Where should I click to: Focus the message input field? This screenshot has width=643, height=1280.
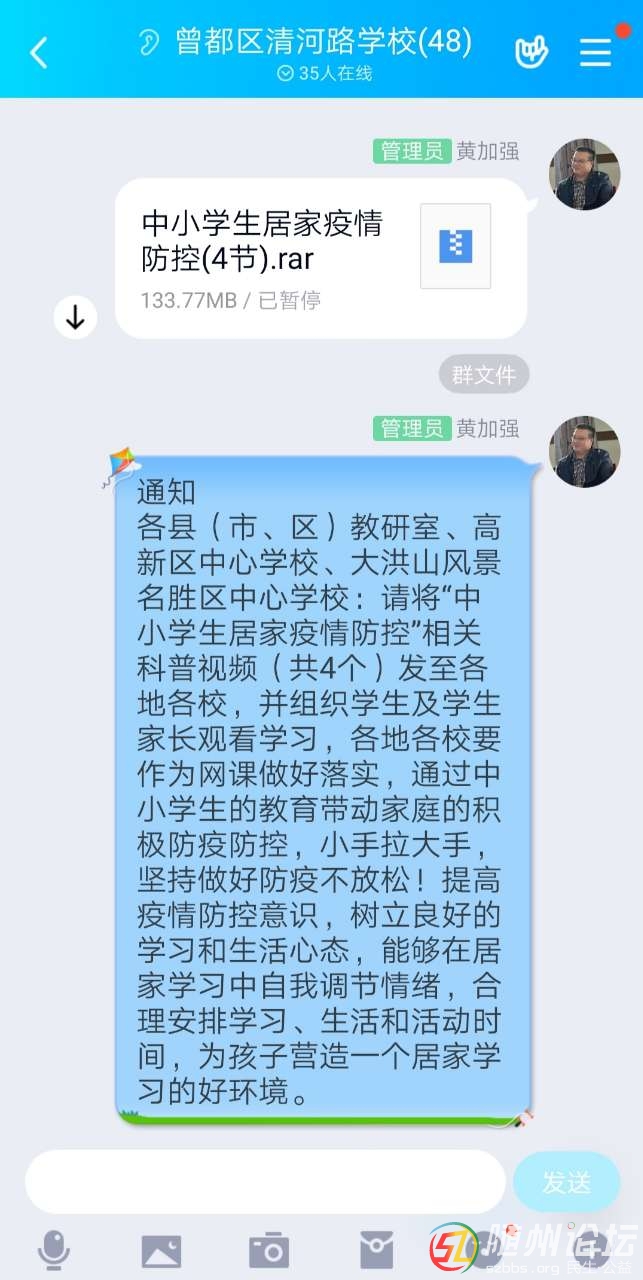[x=265, y=1182]
